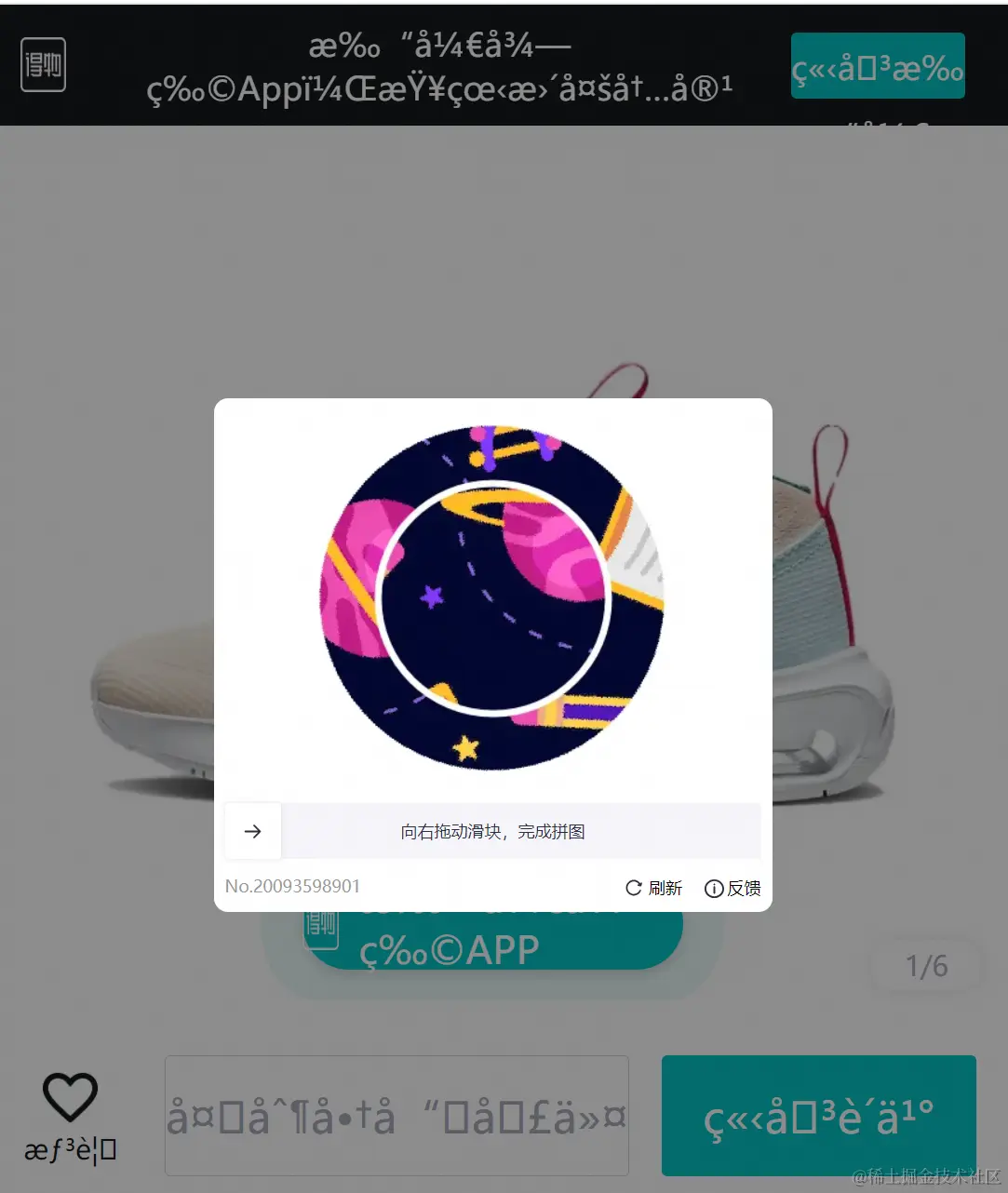
Task: Tap the app logo in top banner
Action: pos(44,64)
